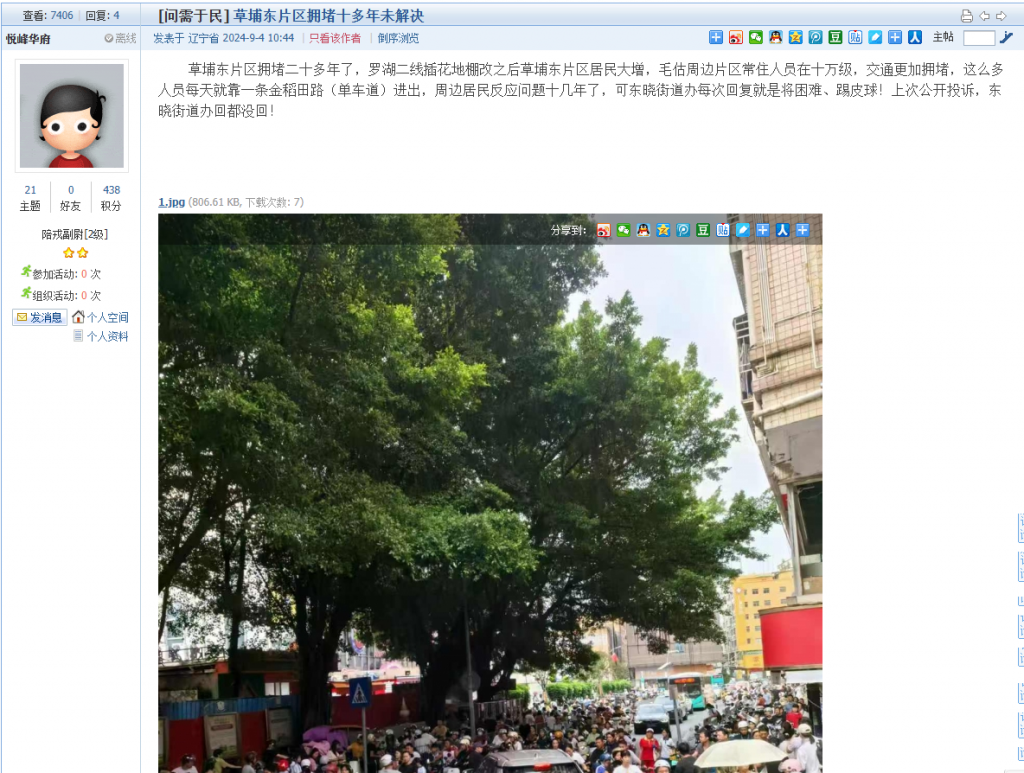Show only this author's posts (只看该作者)
1024x773 pixels.
335,38
